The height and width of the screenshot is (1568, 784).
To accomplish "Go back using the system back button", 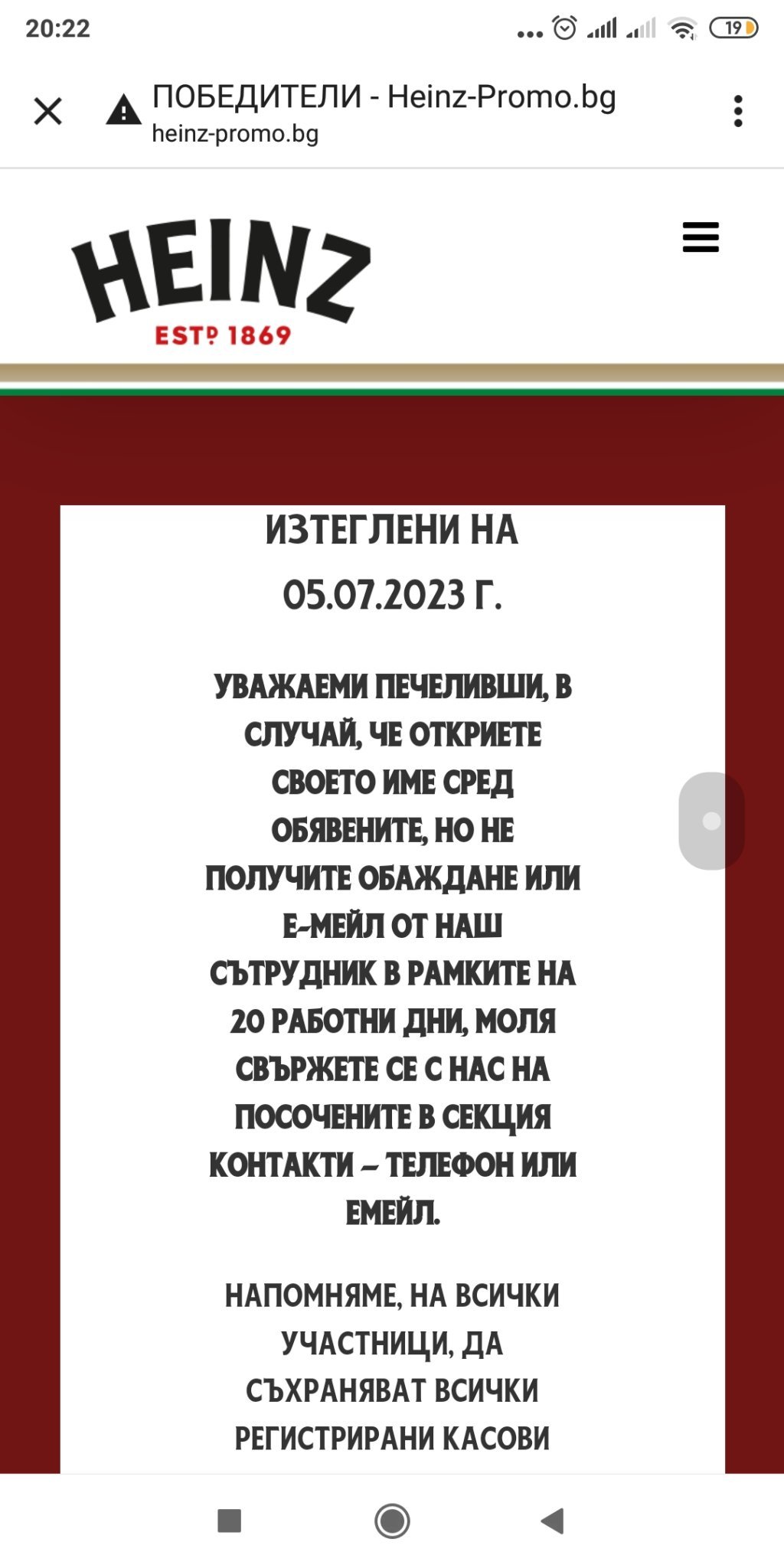I will (553, 1521).
